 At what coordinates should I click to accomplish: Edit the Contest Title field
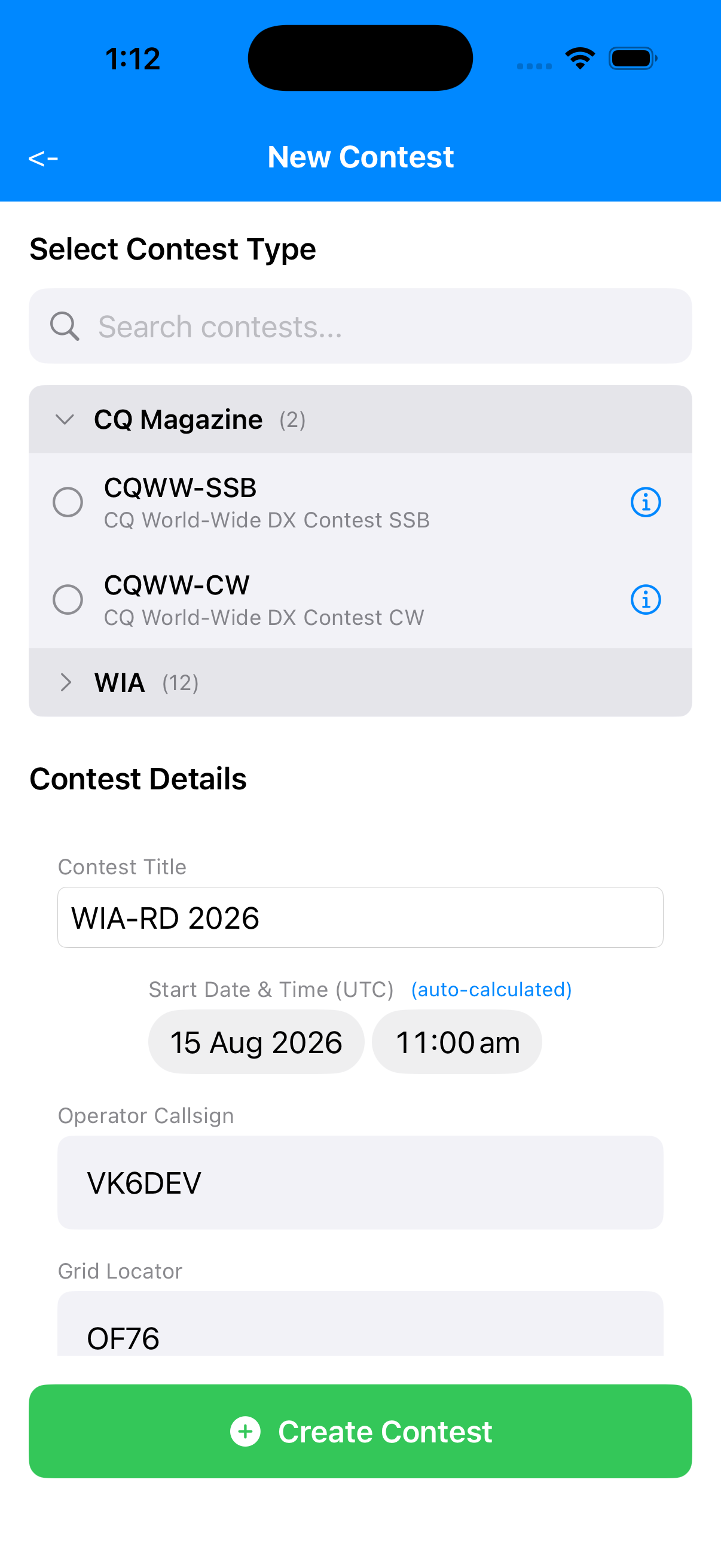(360, 917)
